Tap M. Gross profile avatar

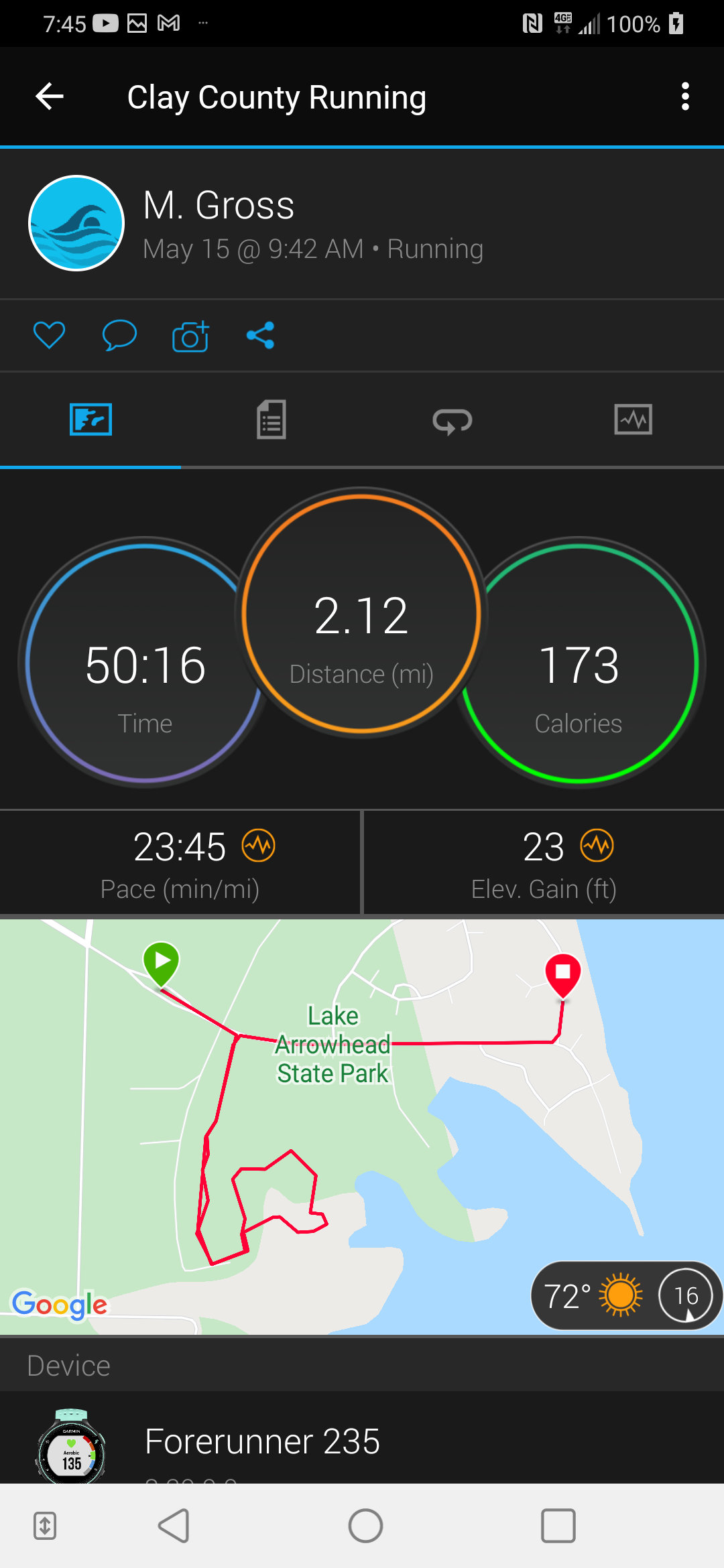click(x=76, y=223)
